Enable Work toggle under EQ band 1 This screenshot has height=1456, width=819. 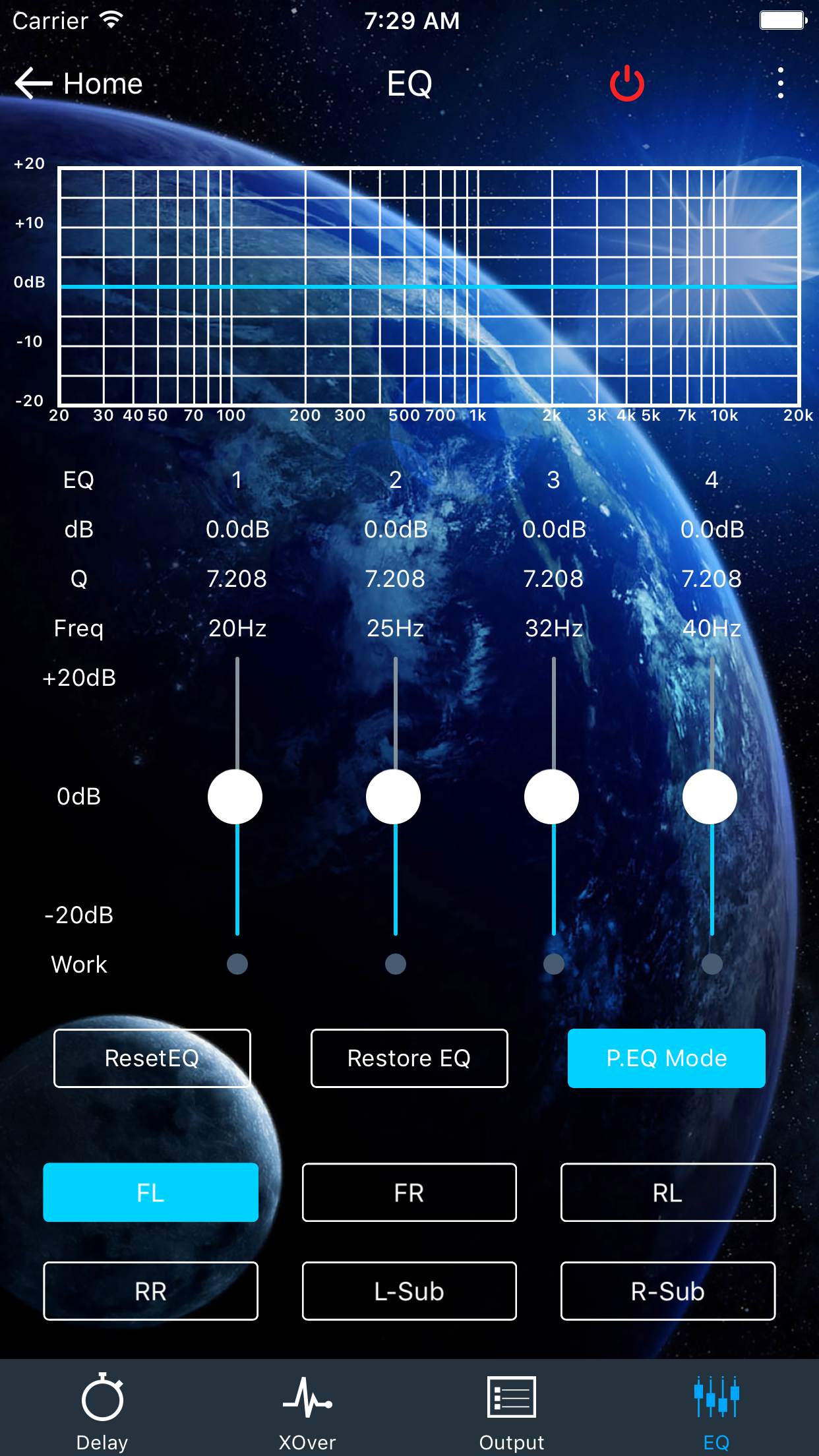(237, 963)
